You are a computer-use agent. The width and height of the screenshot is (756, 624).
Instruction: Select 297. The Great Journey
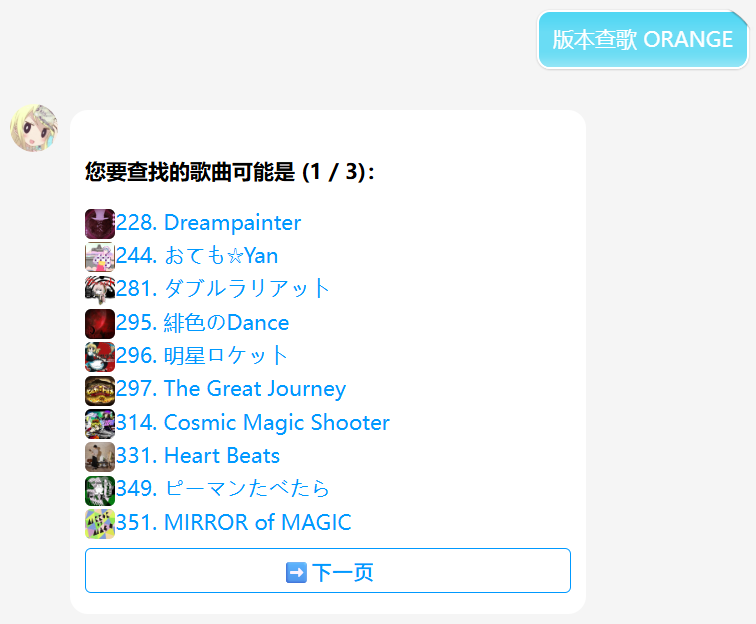[231, 389]
